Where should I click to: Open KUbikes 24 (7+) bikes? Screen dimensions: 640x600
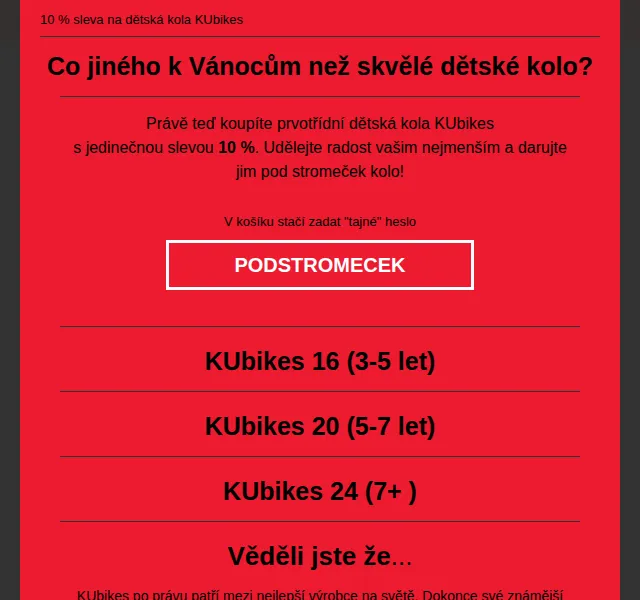[x=320, y=491]
